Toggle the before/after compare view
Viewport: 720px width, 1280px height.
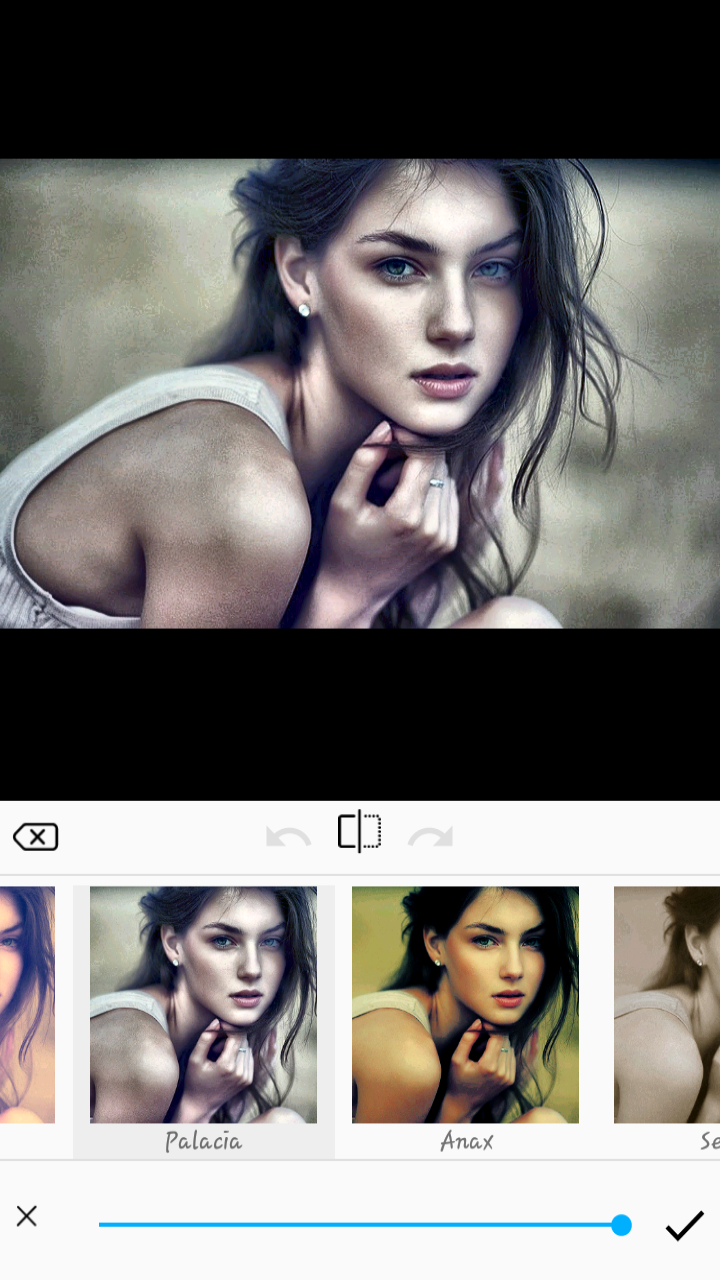click(359, 832)
